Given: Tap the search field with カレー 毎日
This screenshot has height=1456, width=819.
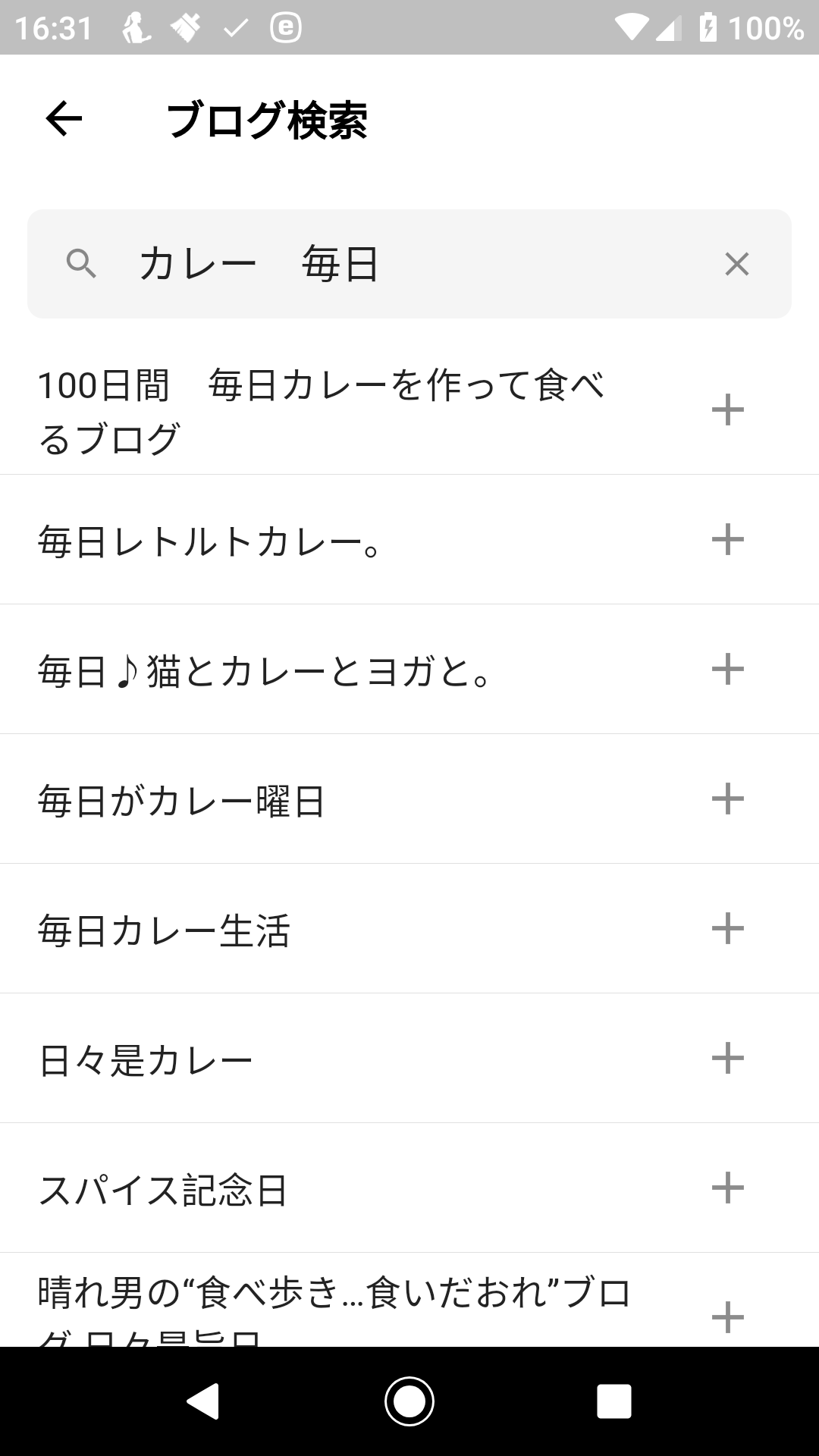Looking at the screenshot, I should 409,264.
